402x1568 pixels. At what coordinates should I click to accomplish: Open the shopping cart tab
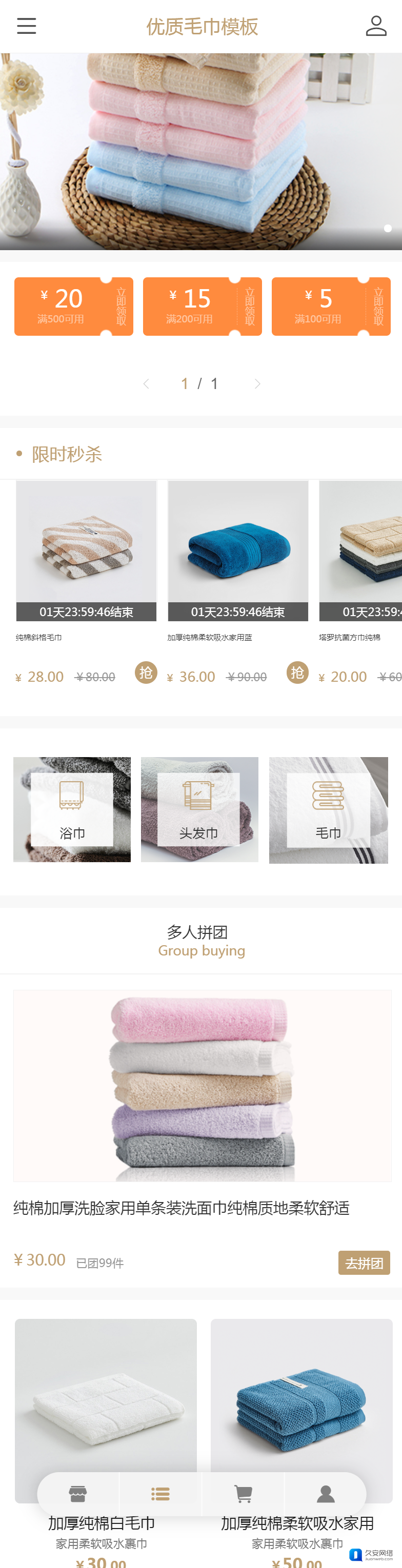pos(243,1494)
